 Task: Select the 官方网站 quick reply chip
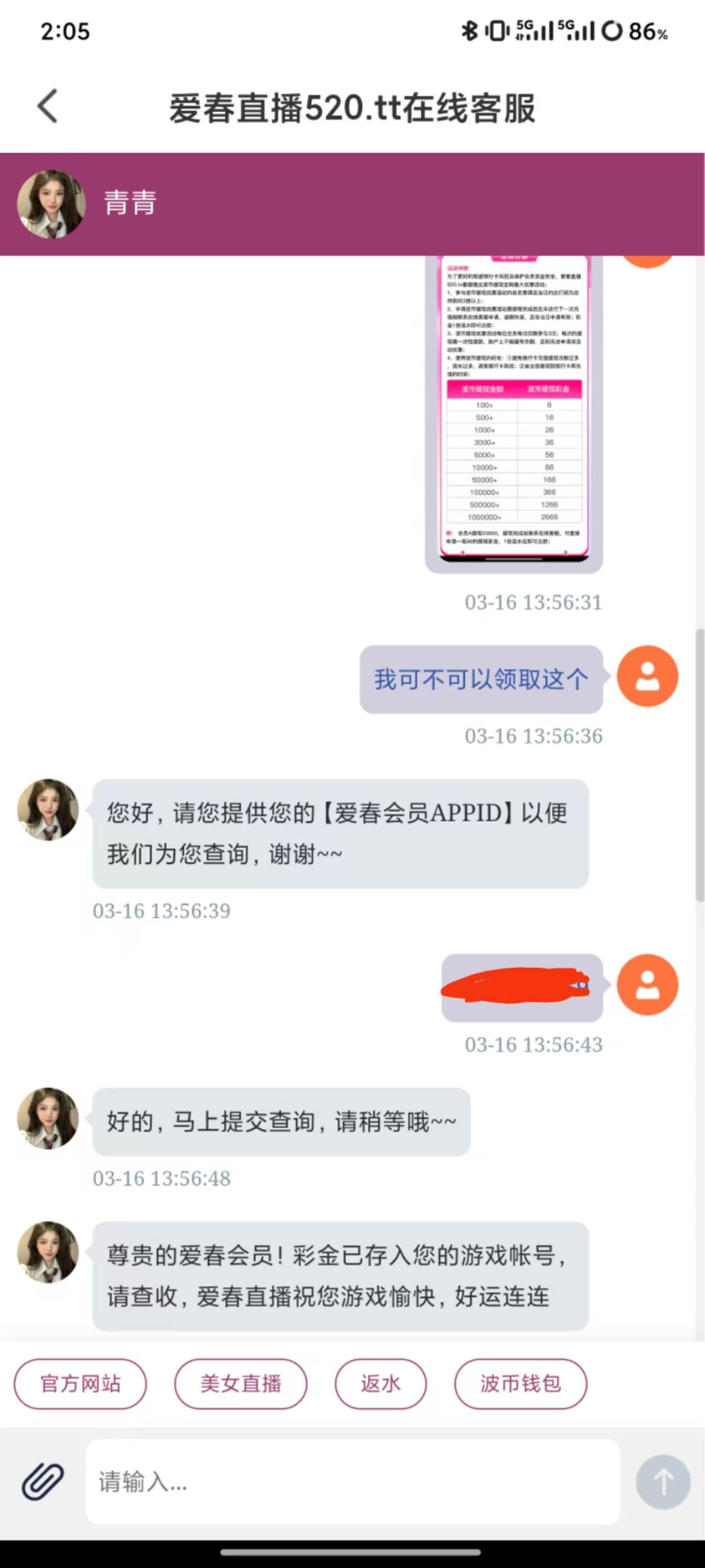tap(80, 1383)
